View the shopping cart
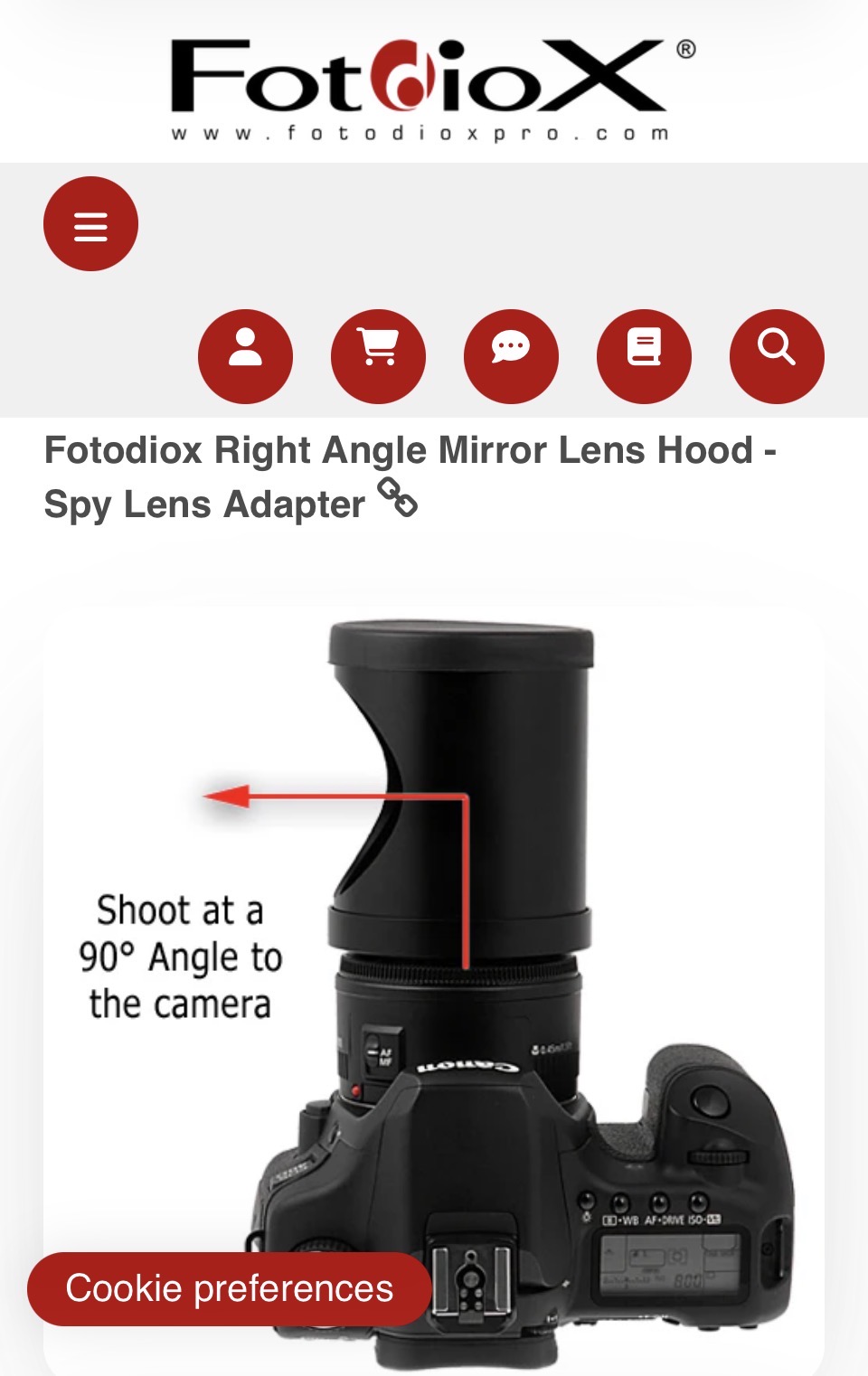Screen dimensions: 868x1376 point(378,356)
